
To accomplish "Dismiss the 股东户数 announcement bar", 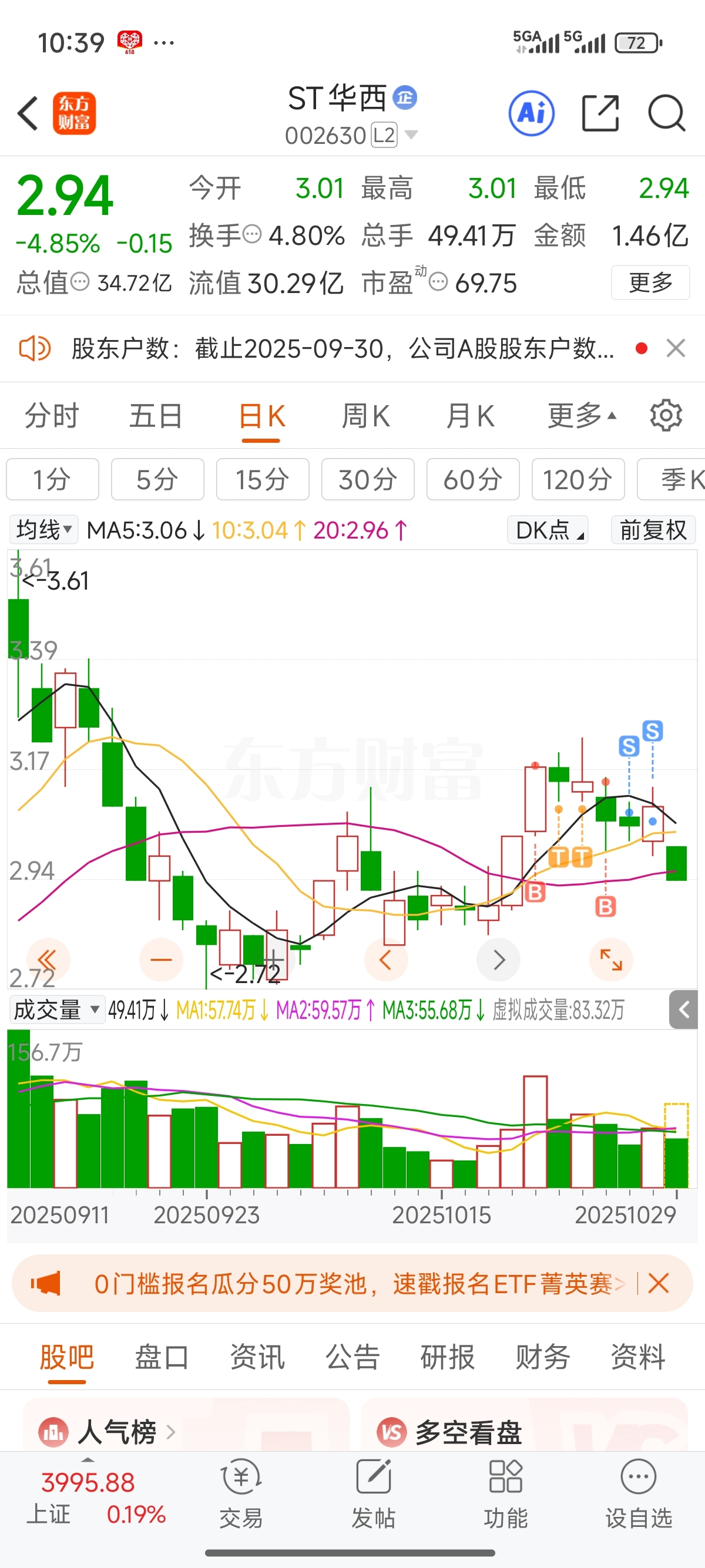I will click(676, 349).
